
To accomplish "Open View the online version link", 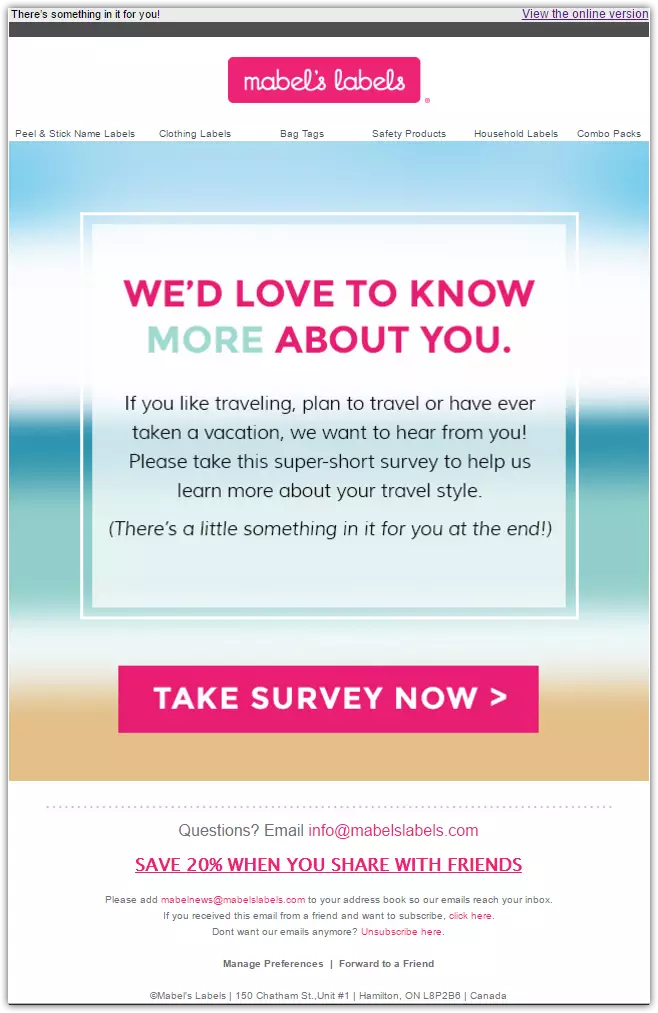I will tap(585, 14).
